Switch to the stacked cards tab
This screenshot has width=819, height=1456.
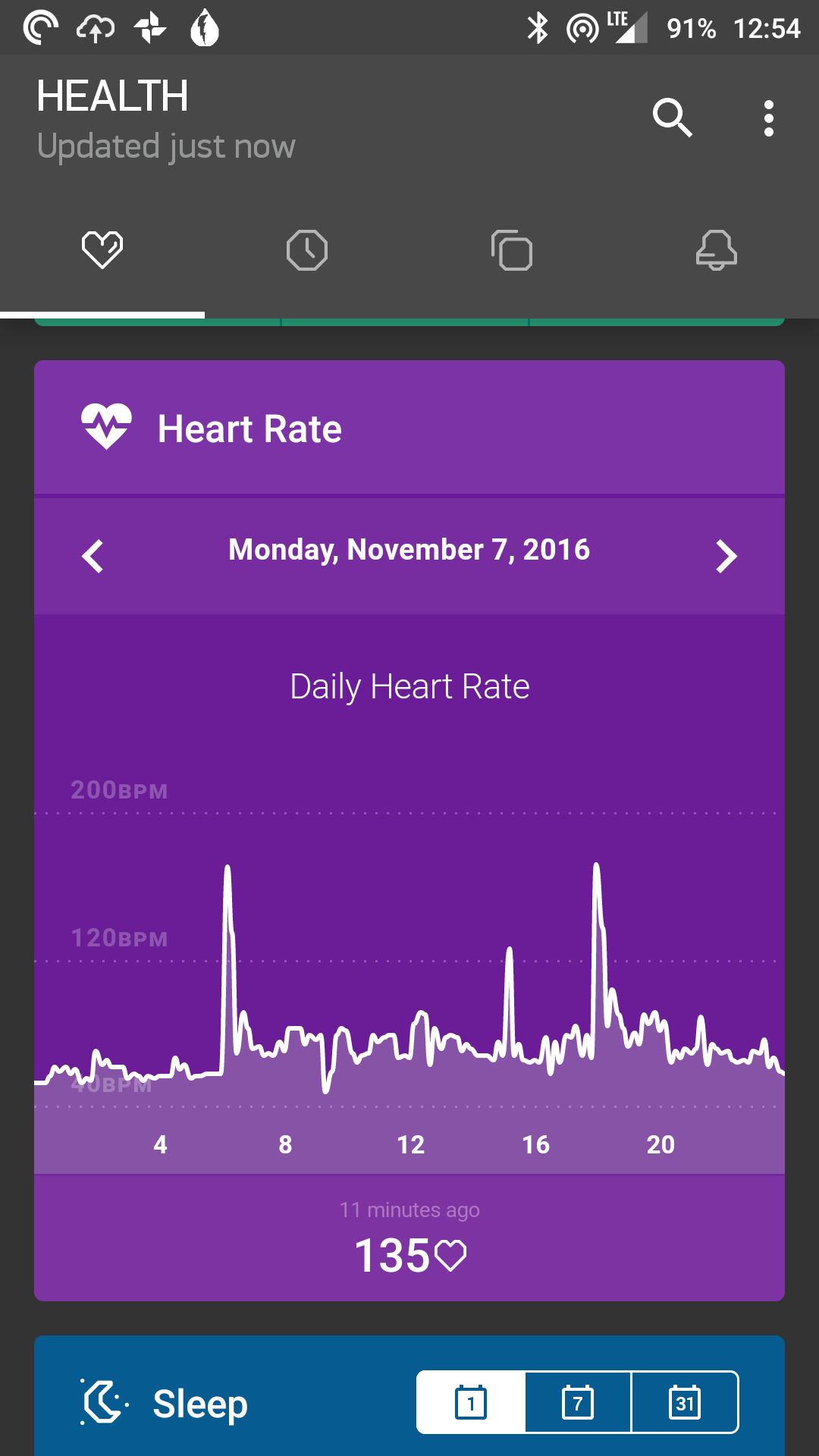(512, 250)
